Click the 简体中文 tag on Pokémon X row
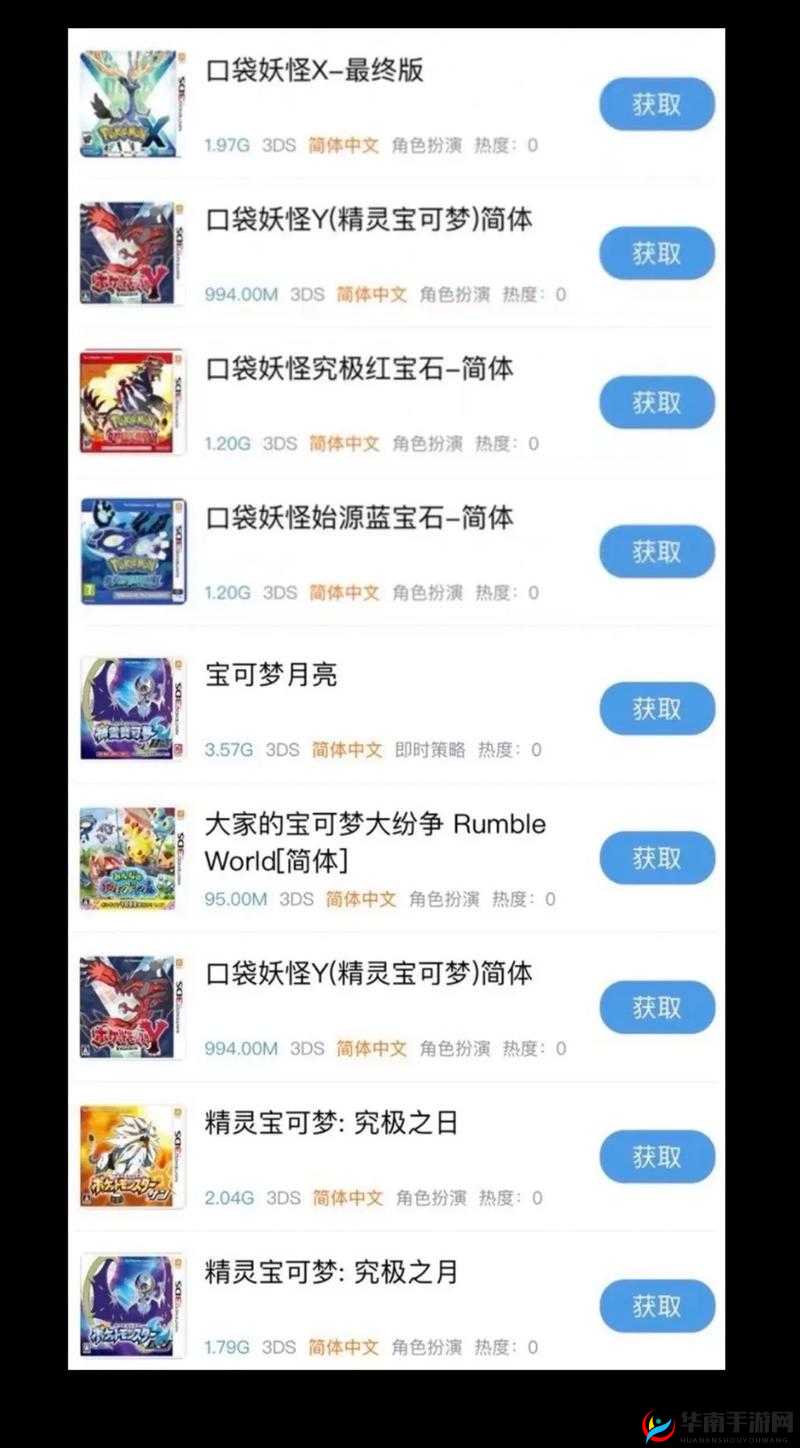The height and width of the screenshot is (1448, 800). 345,145
